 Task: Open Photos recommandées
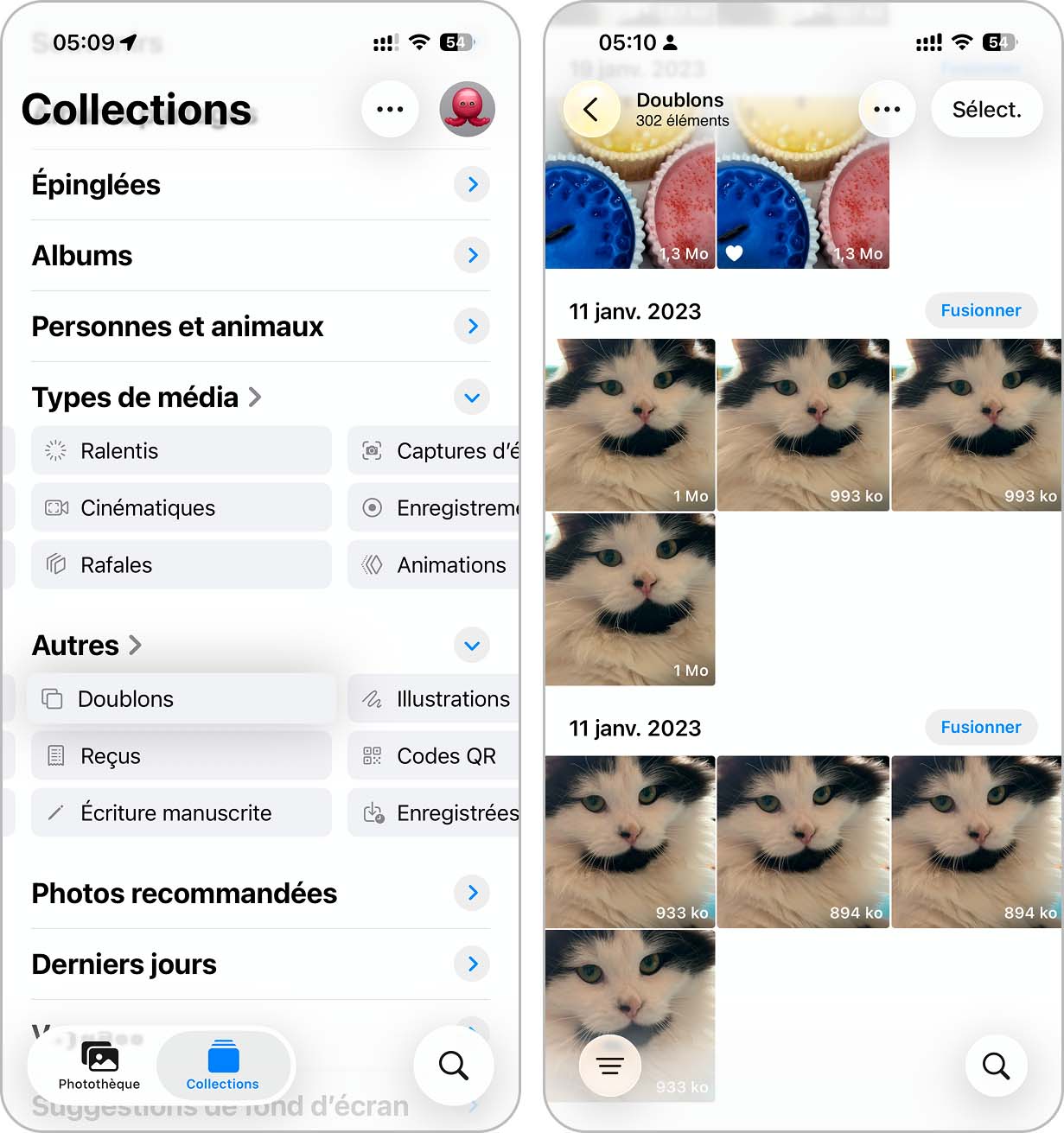(x=472, y=893)
